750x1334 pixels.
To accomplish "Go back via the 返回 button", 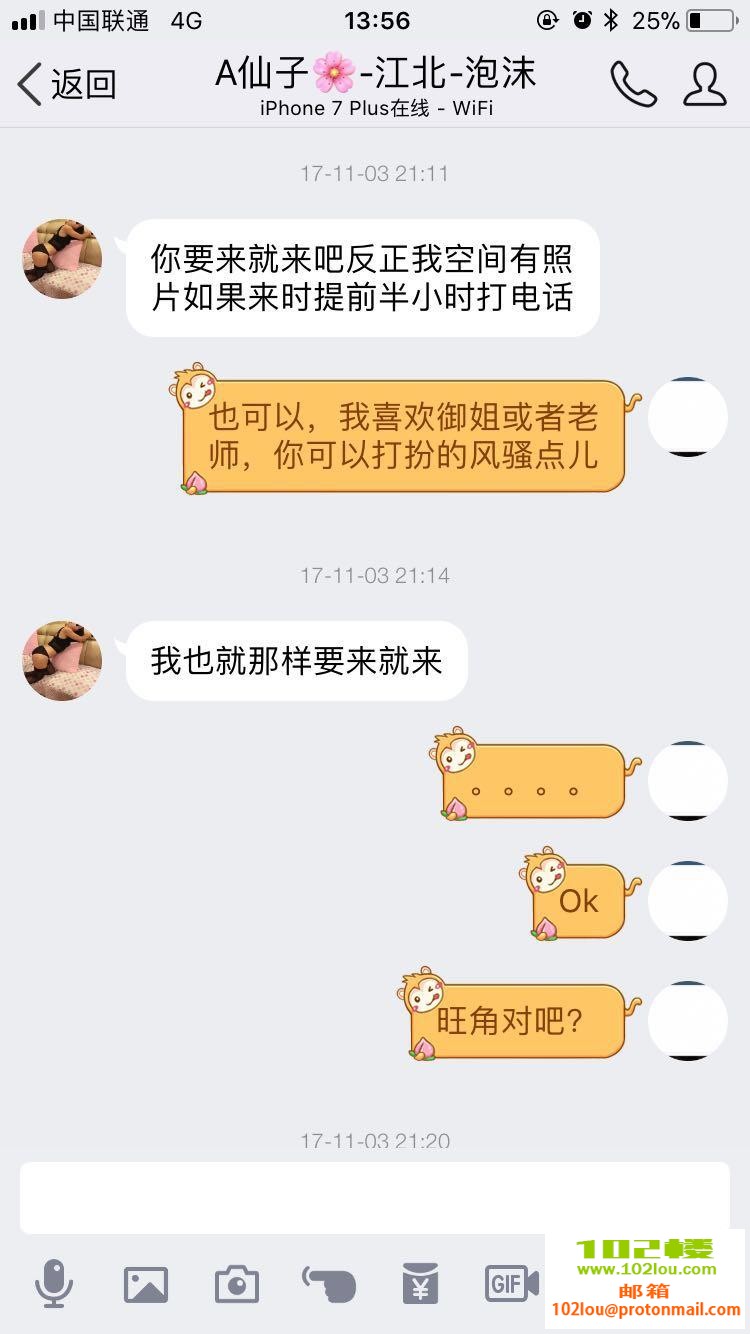I will tap(67, 85).
